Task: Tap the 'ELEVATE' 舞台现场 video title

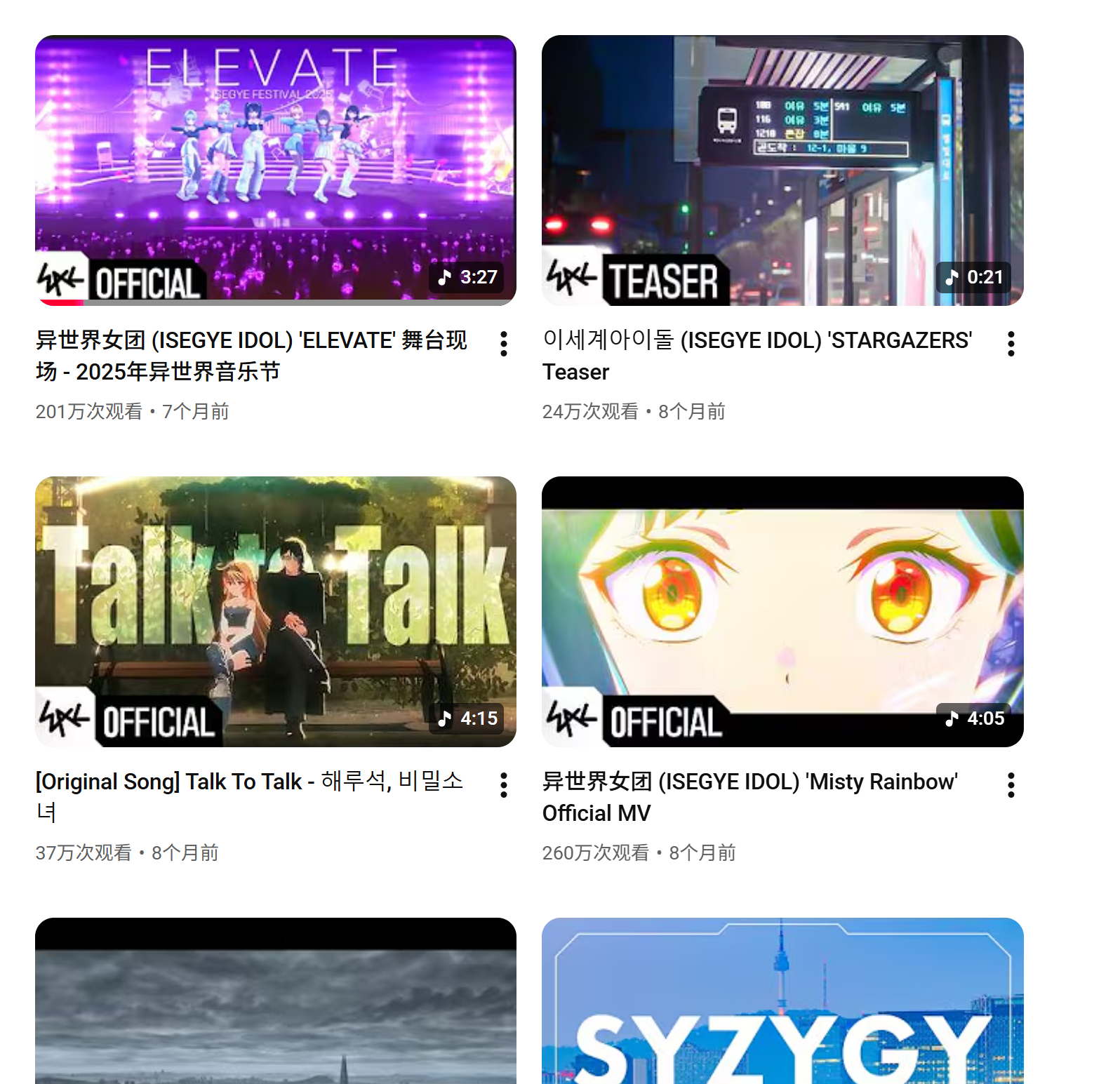Action: click(x=251, y=356)
